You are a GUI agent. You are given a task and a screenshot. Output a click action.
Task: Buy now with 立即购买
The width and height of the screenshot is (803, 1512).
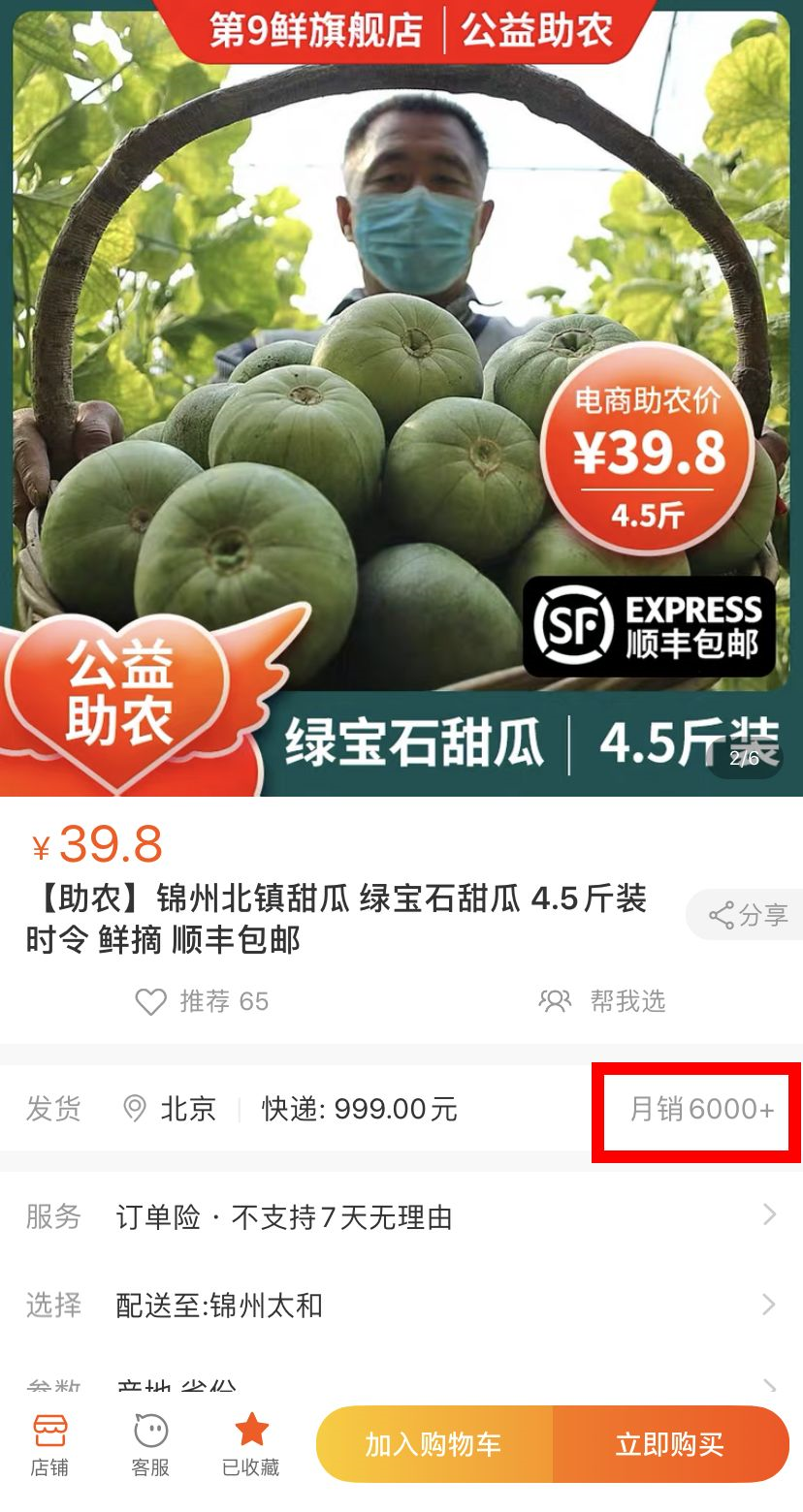(670, 1444)
